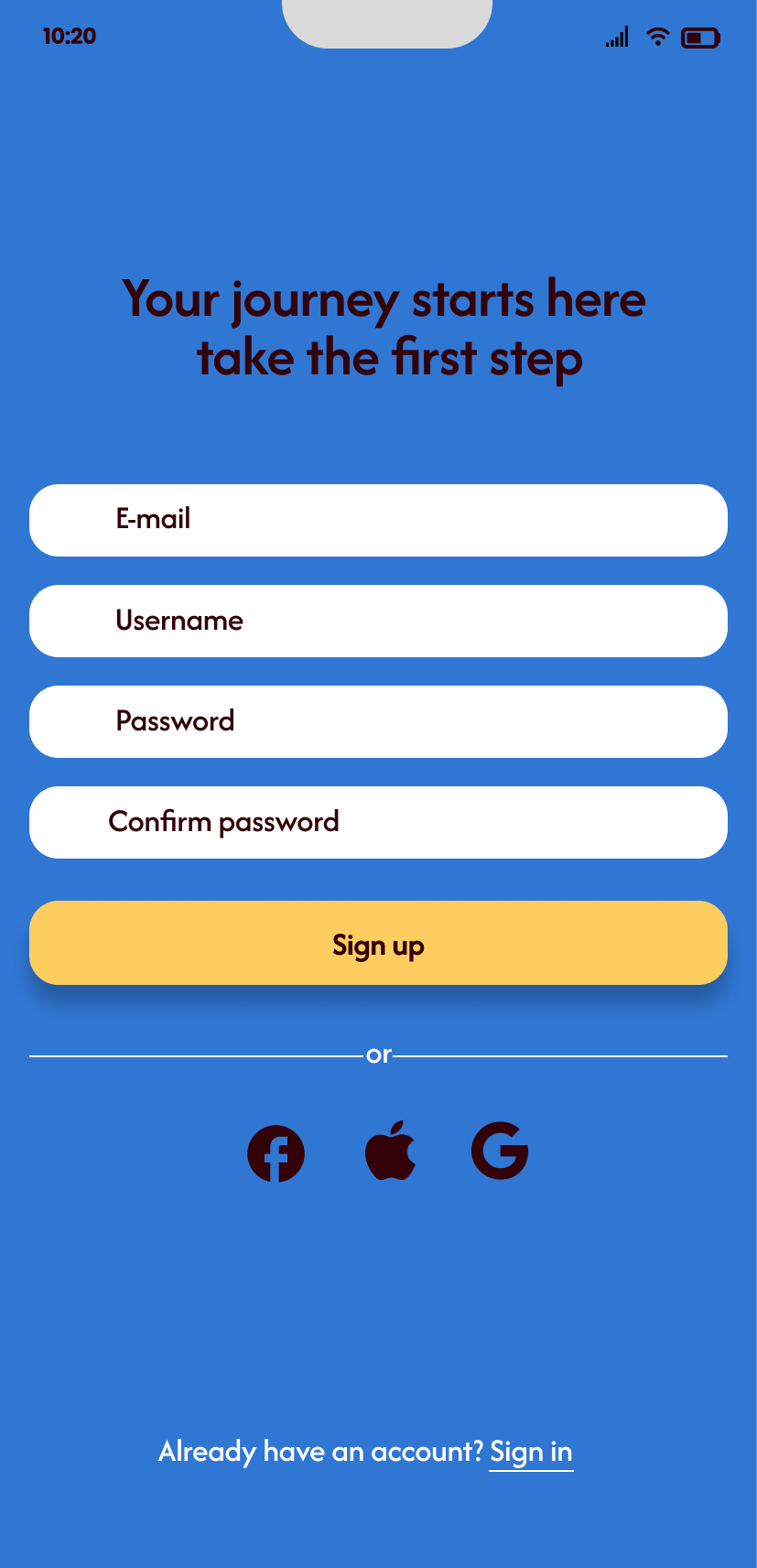The width and height of the screenshot is (757, 1568).
Task: Focus the Password field
Action: click(x=378, y=721)
